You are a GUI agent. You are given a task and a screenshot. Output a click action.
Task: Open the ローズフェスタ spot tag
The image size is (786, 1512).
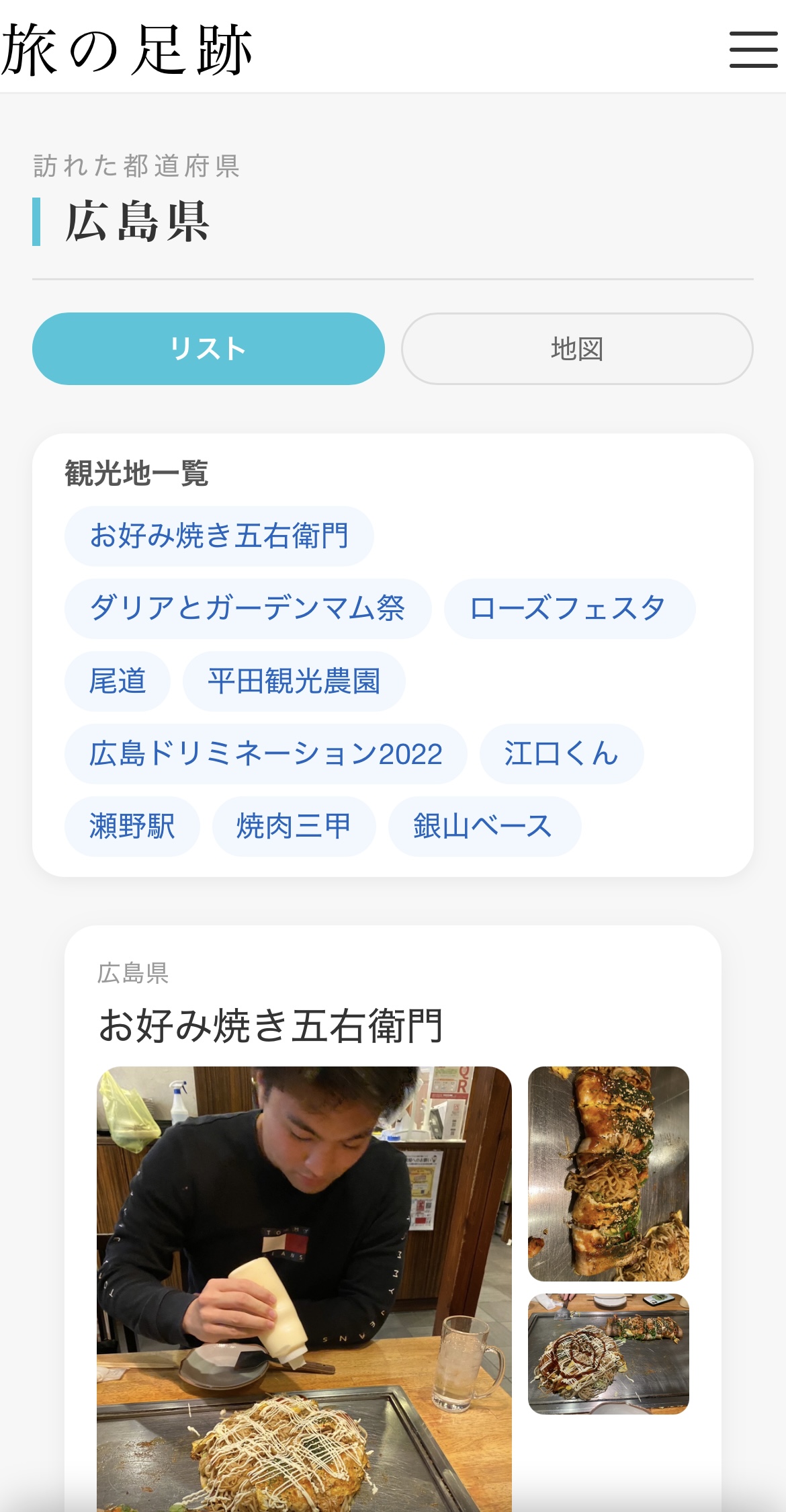[569, 607]
